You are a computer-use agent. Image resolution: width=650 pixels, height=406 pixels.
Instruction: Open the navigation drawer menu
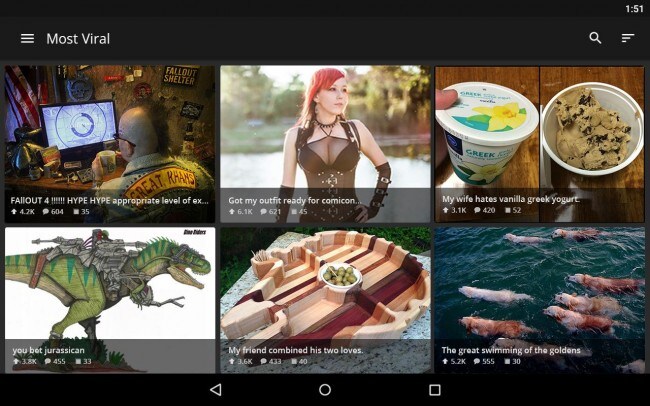coord(27,38)
